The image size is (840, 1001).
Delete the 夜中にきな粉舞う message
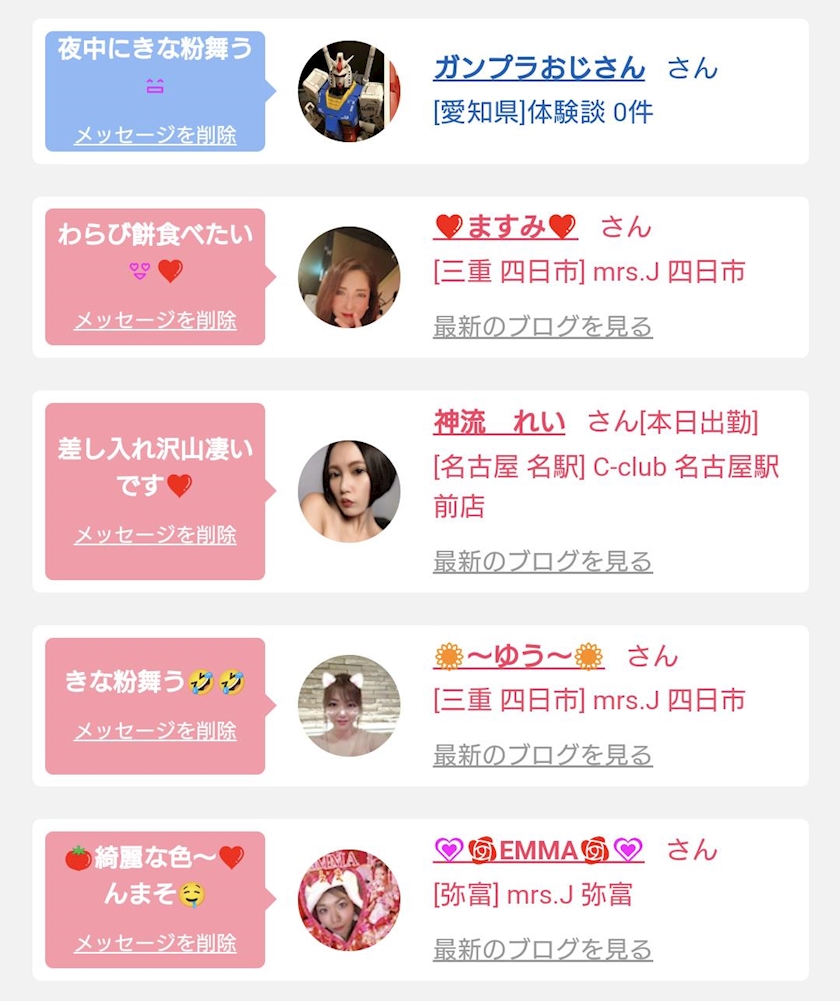coord(155,135)
